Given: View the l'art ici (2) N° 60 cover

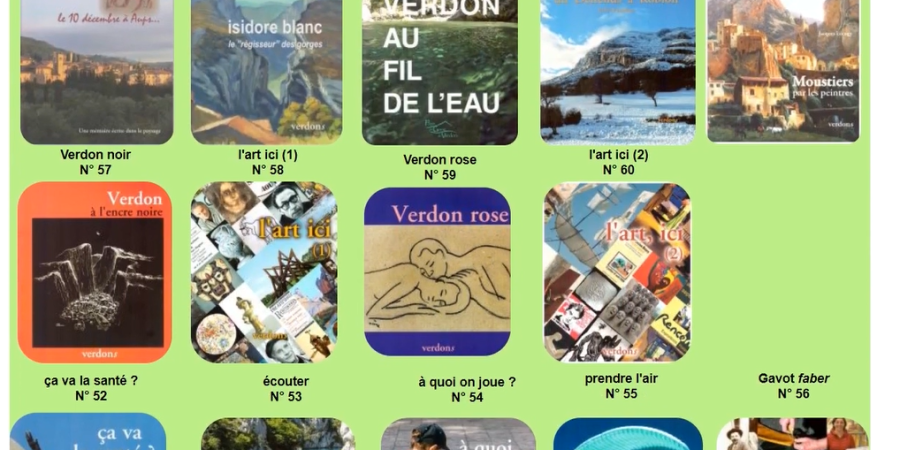Looking at the screenshot, I should click(617, 271).
